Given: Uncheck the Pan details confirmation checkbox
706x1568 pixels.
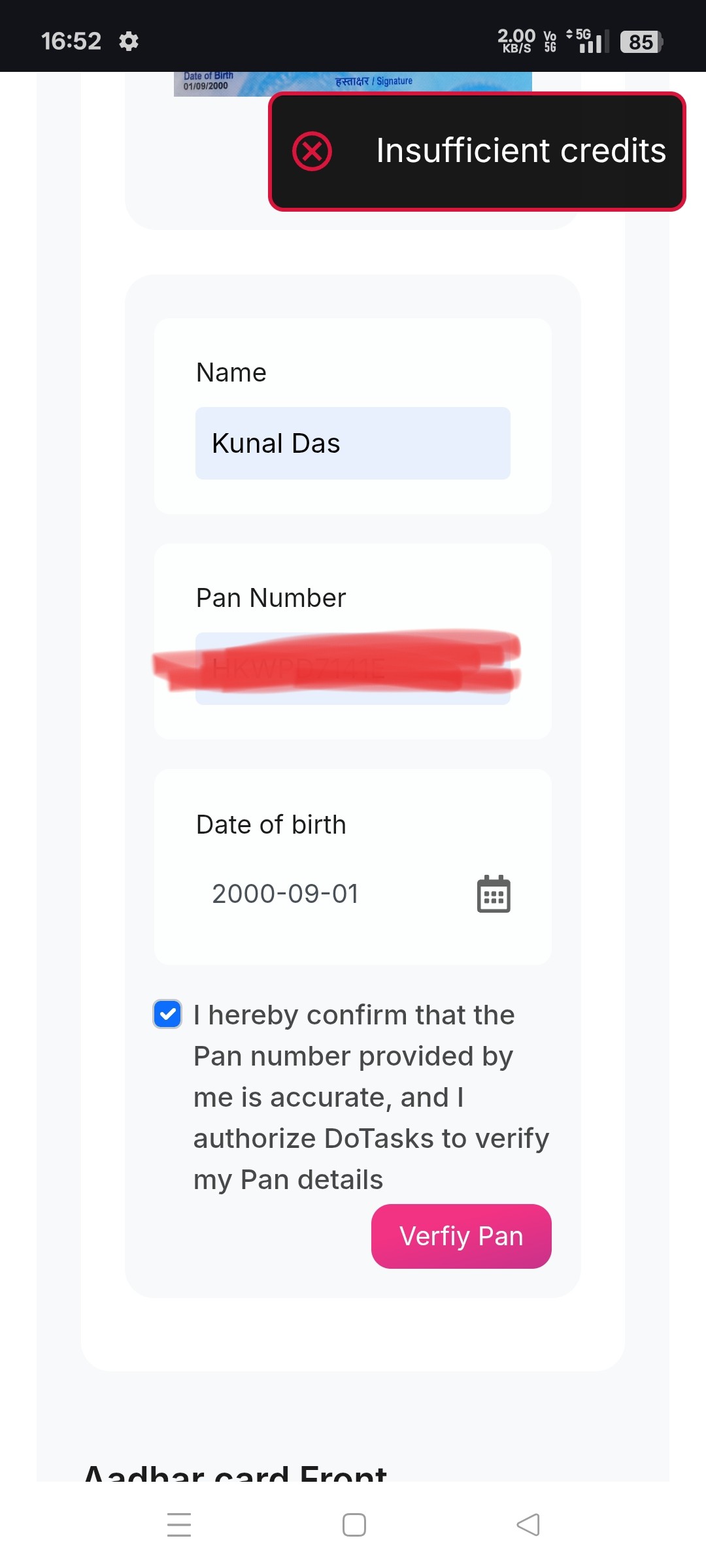Looking at the screenshot, I should point(167,1014).
